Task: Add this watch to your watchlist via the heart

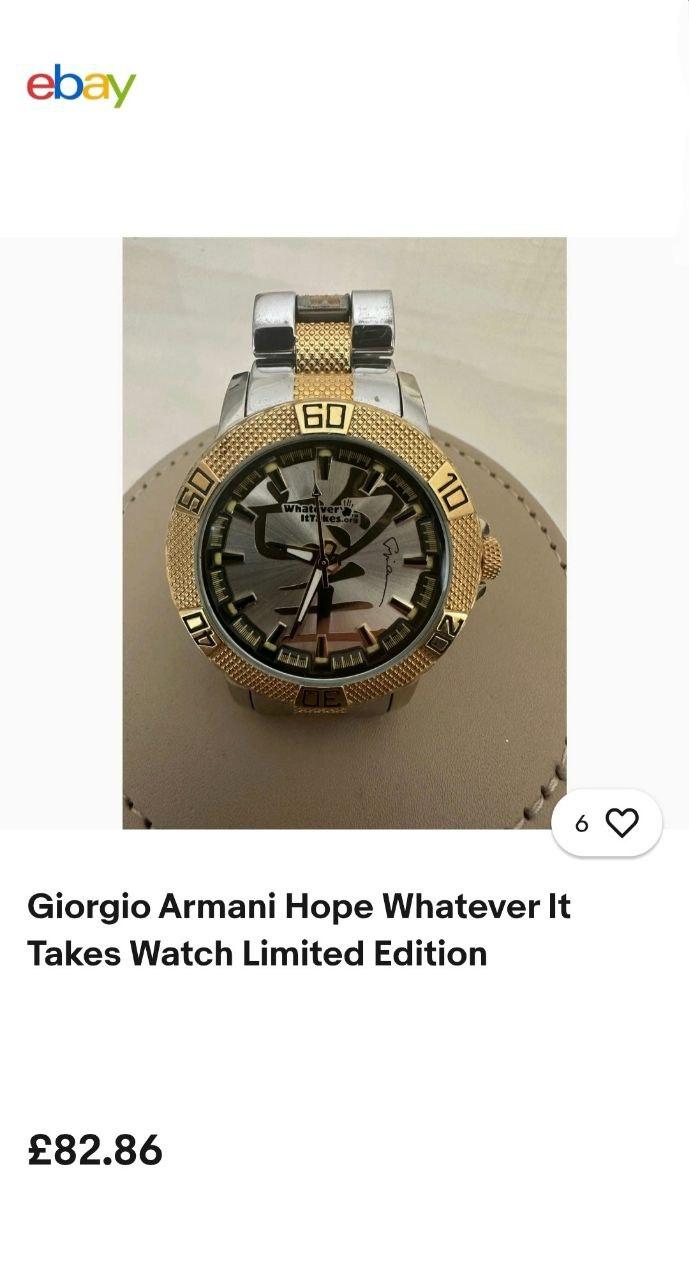Action: coord(621,823)
